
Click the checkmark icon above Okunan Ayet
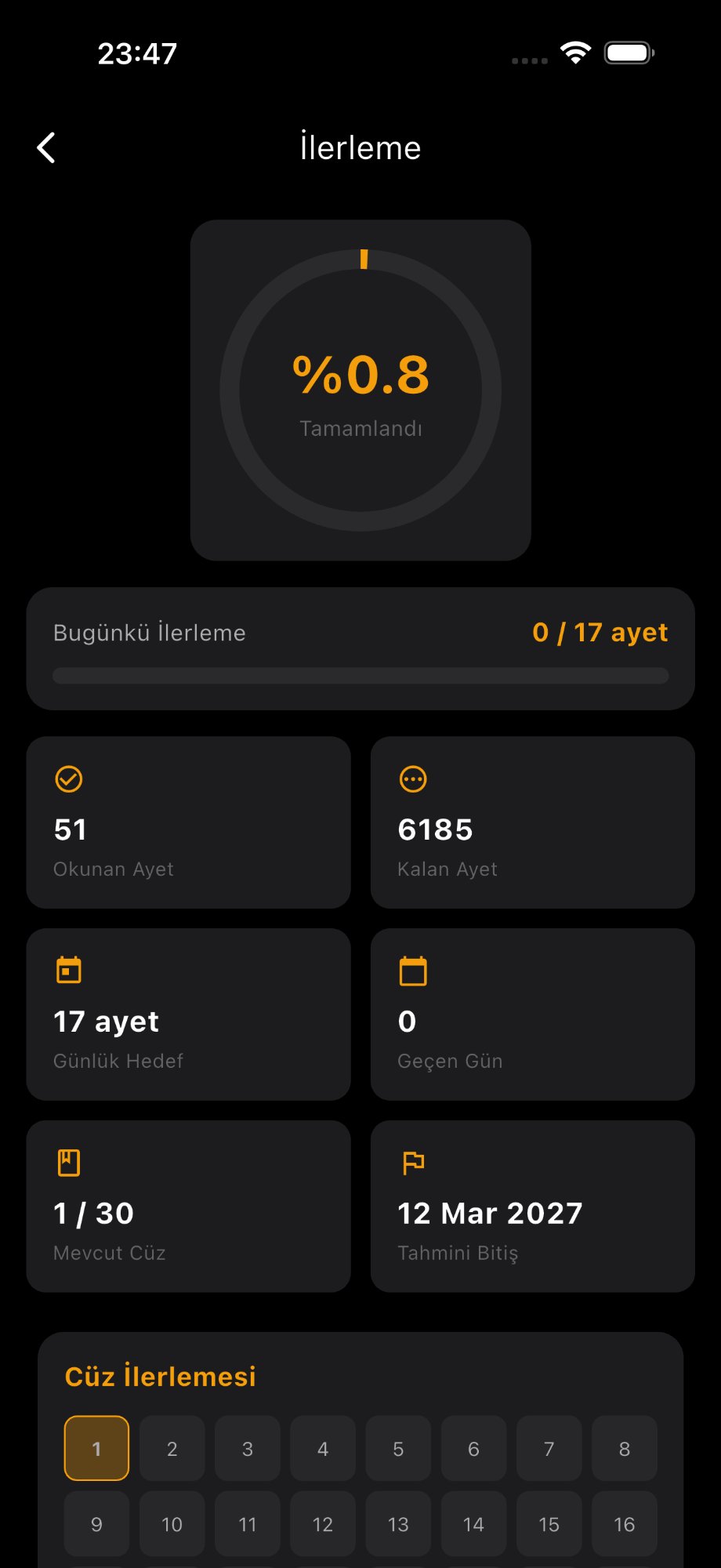coord(69,779)
